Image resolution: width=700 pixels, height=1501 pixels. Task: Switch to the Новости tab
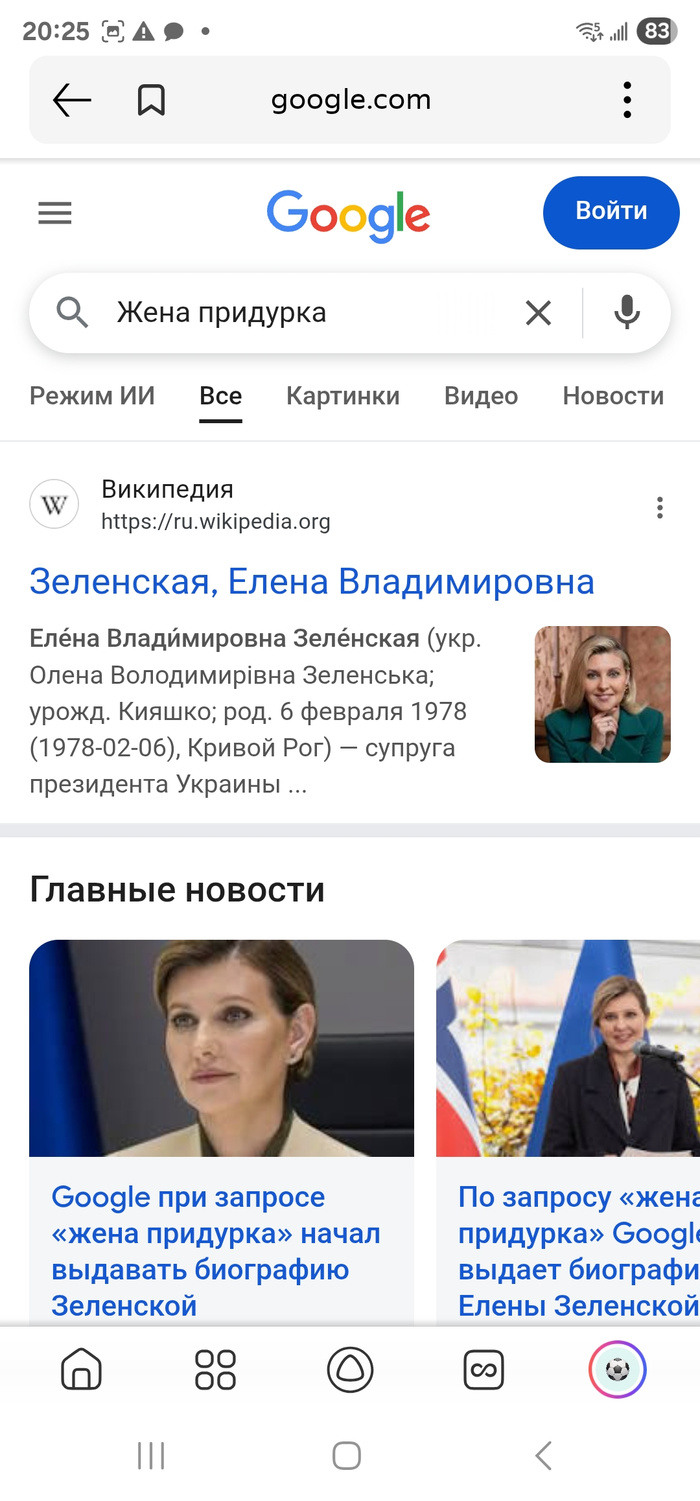click(613, 396)
